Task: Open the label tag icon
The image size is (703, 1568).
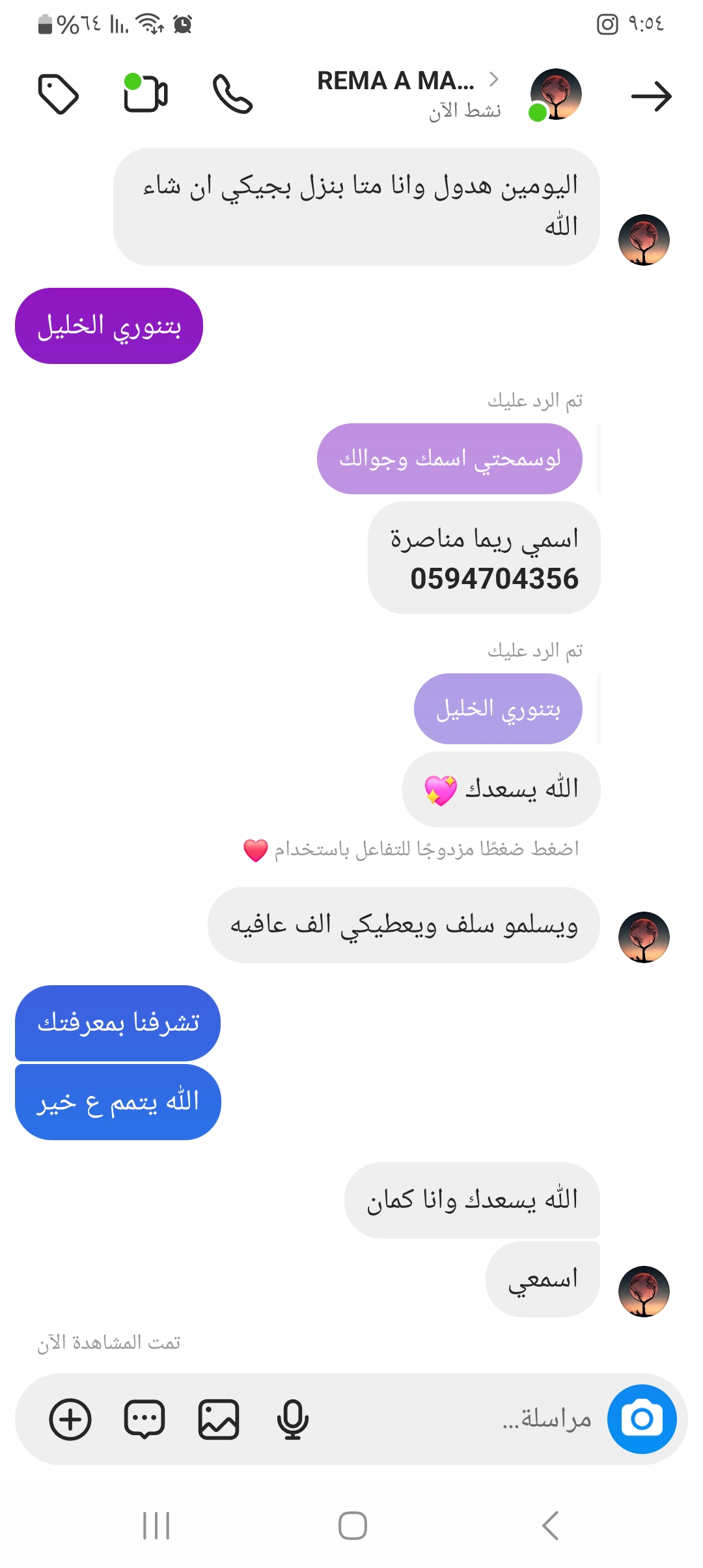Action: [x=59, y=94]
